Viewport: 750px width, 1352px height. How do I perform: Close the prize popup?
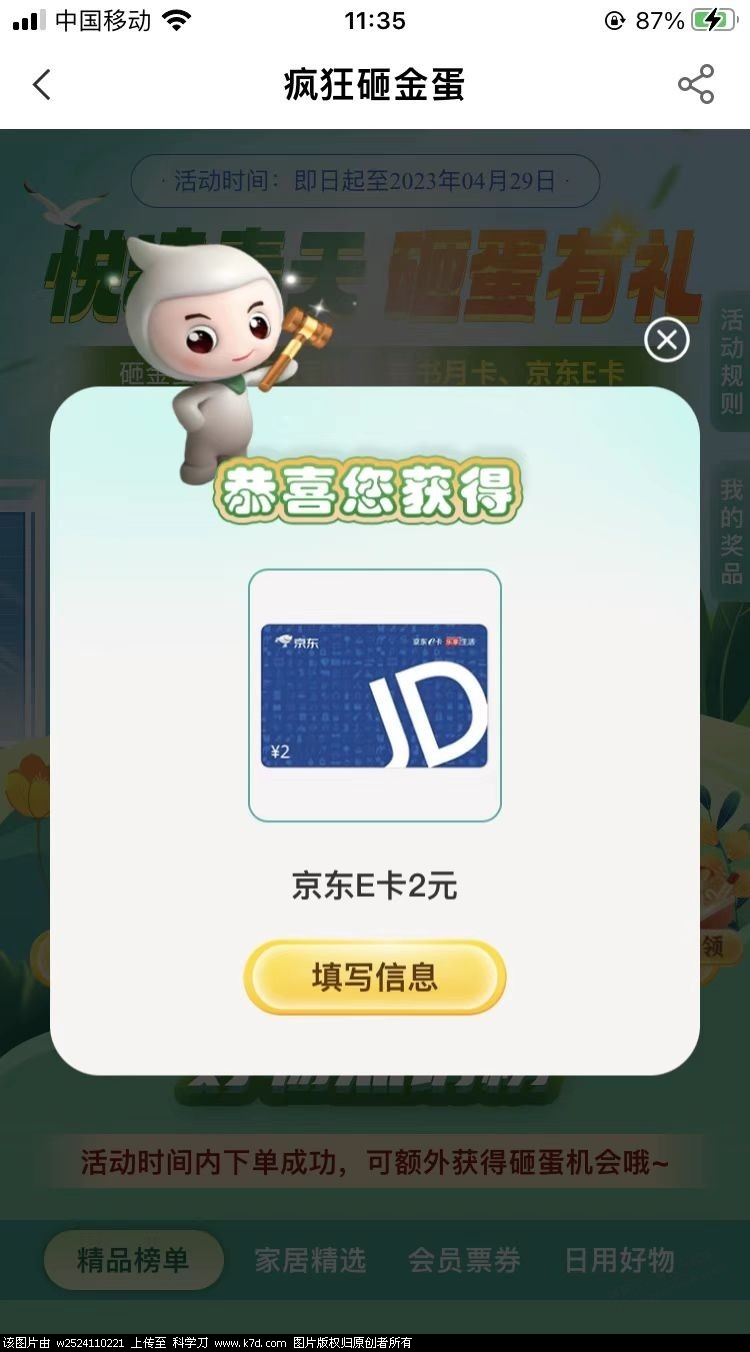point(667,340)
